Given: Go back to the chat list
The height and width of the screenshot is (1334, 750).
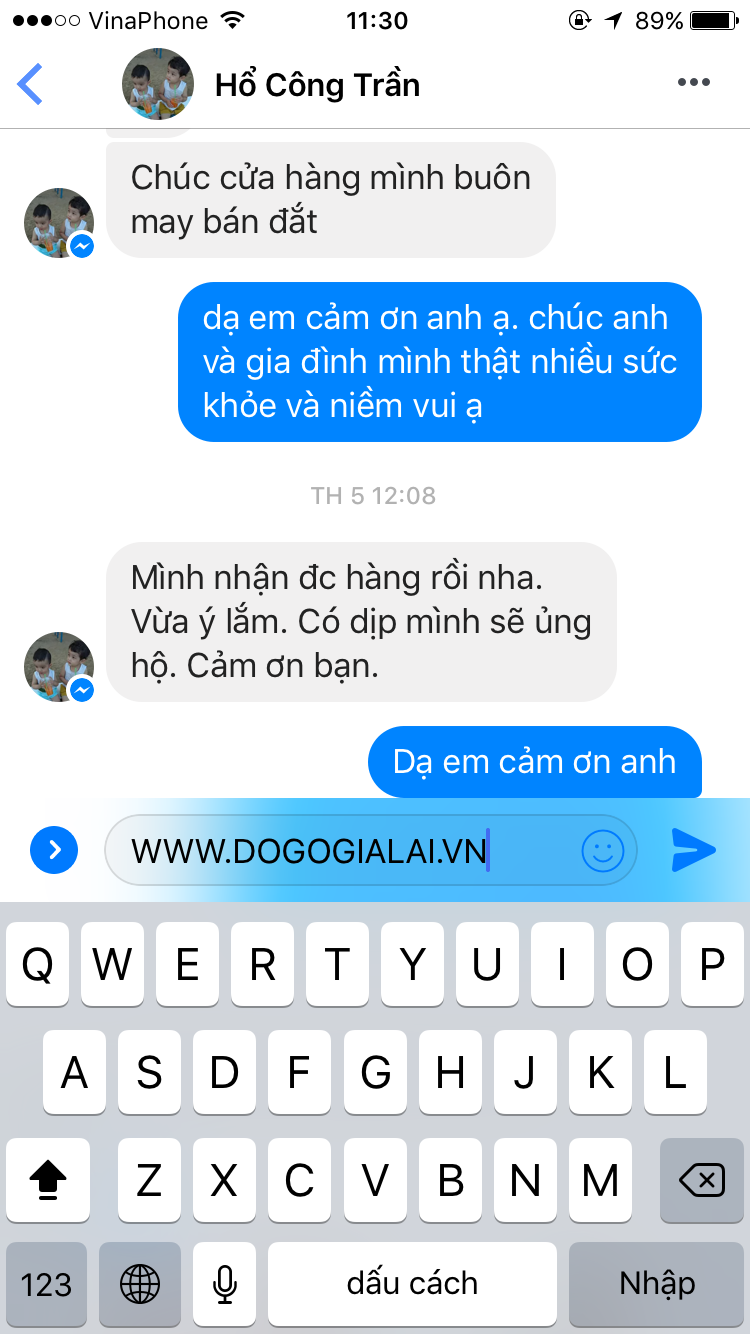Looking at the screenshot, I should [x=31, y=83].
